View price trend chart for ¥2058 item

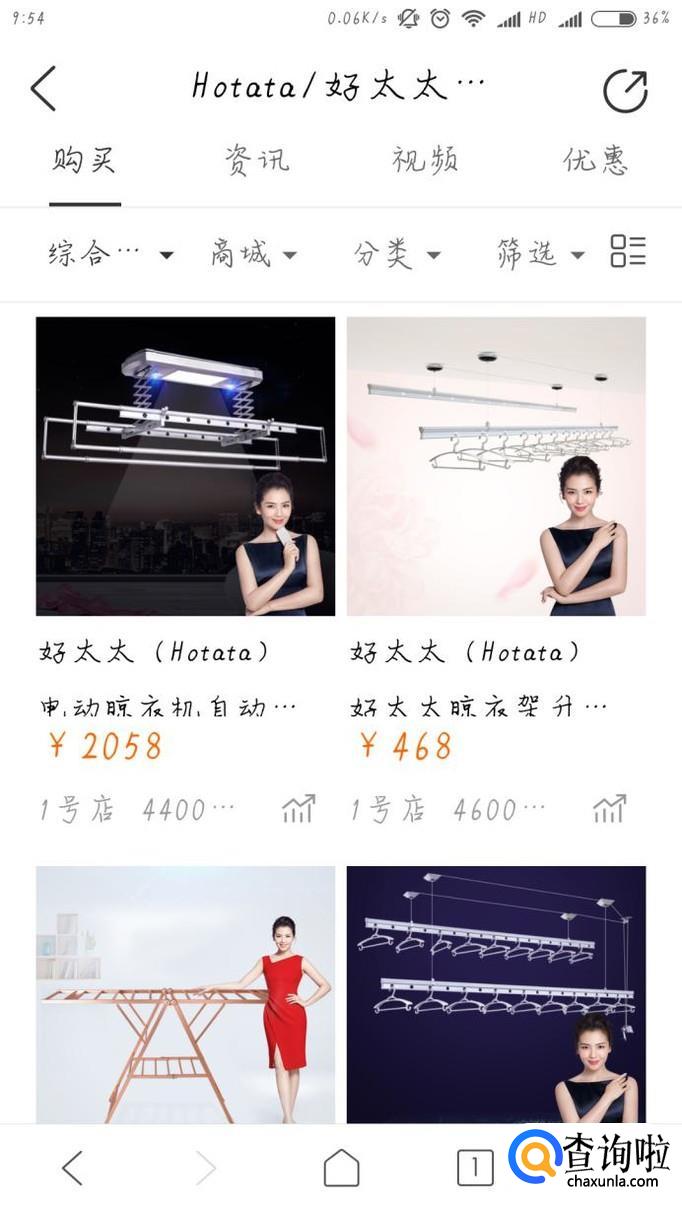[298, 808]
